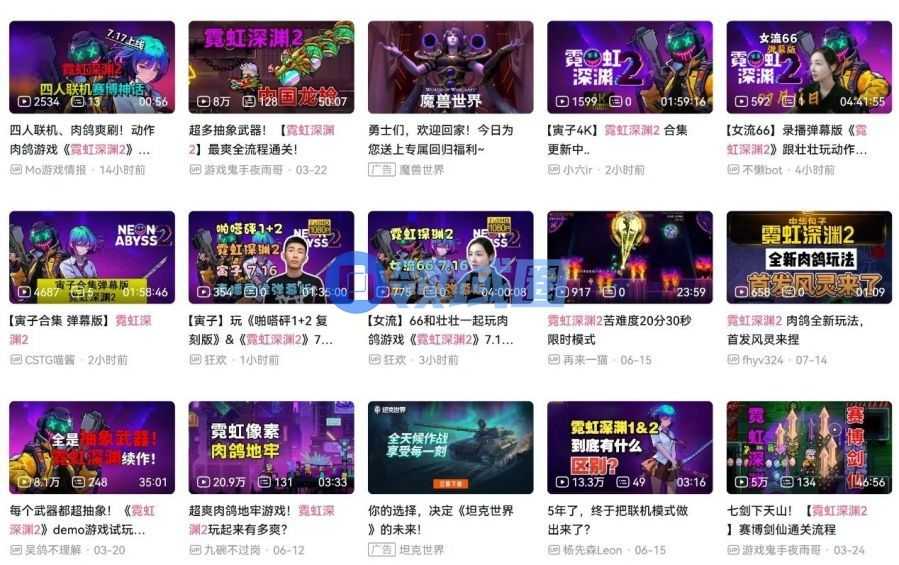
Task: Watch 66和壮壮一起玩肉鸽游戏 video
Action: (450, 257)
